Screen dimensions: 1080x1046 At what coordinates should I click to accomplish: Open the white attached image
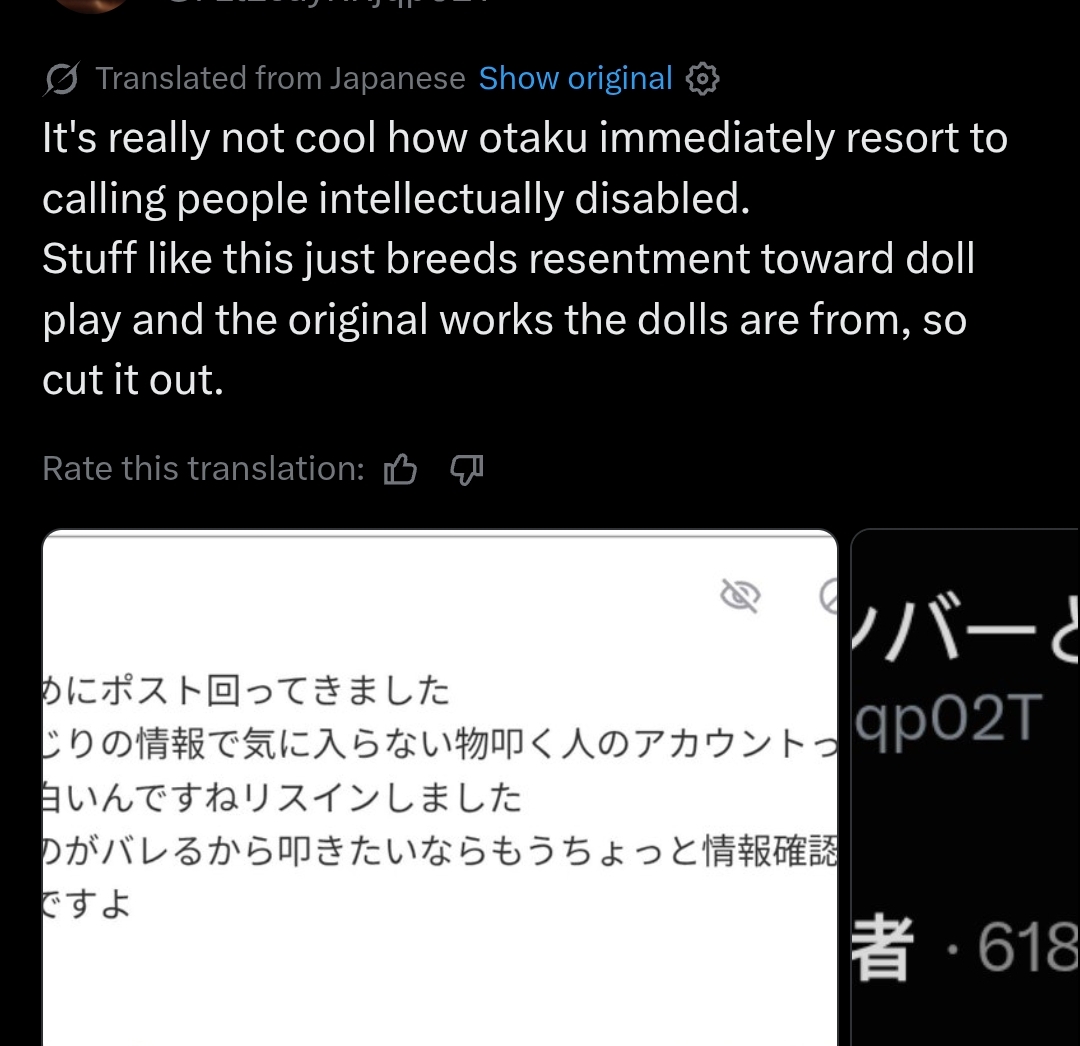[440, 788]
